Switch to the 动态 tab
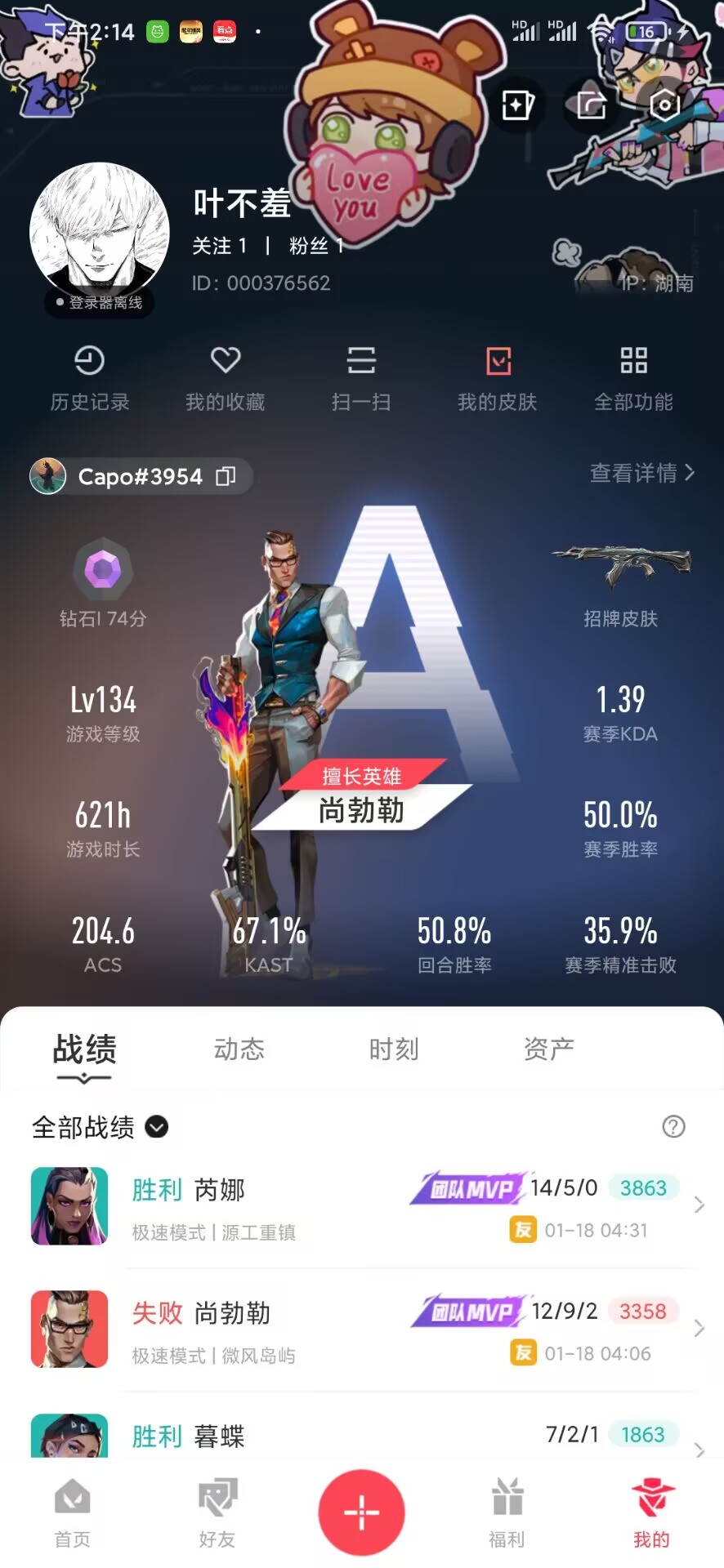Image resolution: width=724 pixels, height=1568 pixels. (239, 1049)
